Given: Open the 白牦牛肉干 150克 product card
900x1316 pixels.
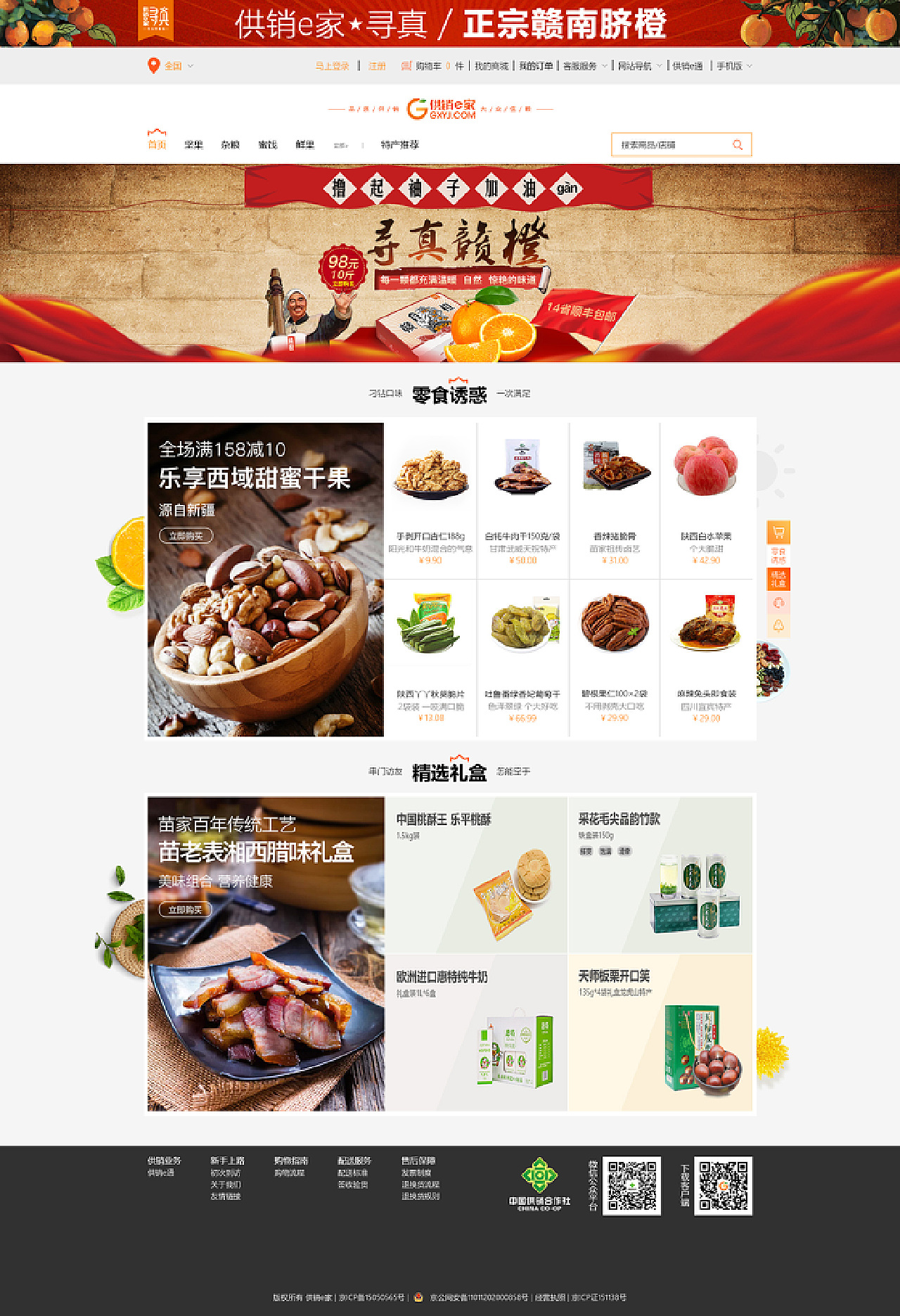Looking at the screenshot, I should pos(522,501).
